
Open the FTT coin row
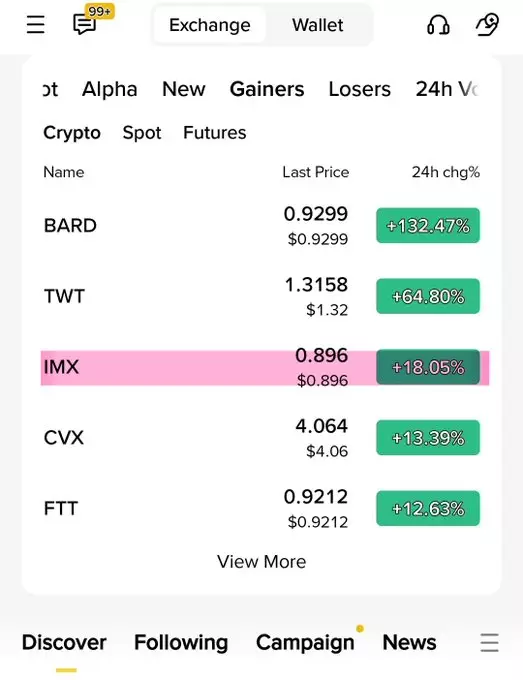point(262,508)
